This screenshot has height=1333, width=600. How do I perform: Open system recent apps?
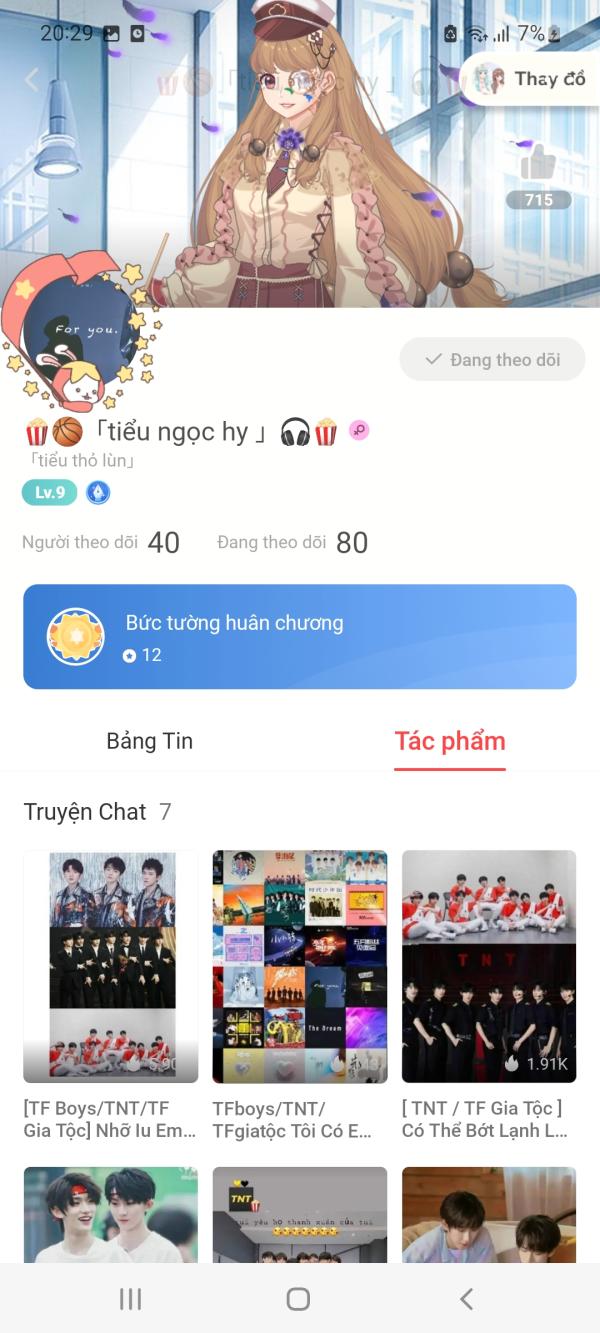click(130, 1299)
